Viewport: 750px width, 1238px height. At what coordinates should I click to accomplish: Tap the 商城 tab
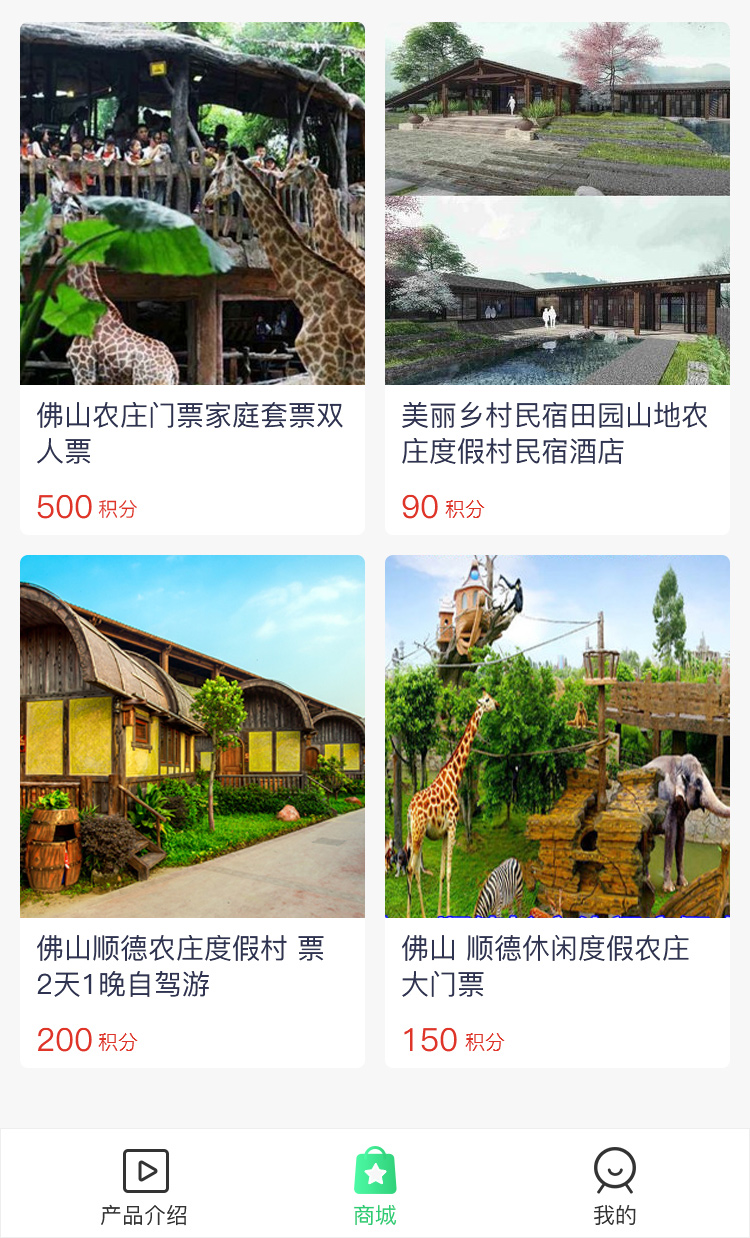375,1187
